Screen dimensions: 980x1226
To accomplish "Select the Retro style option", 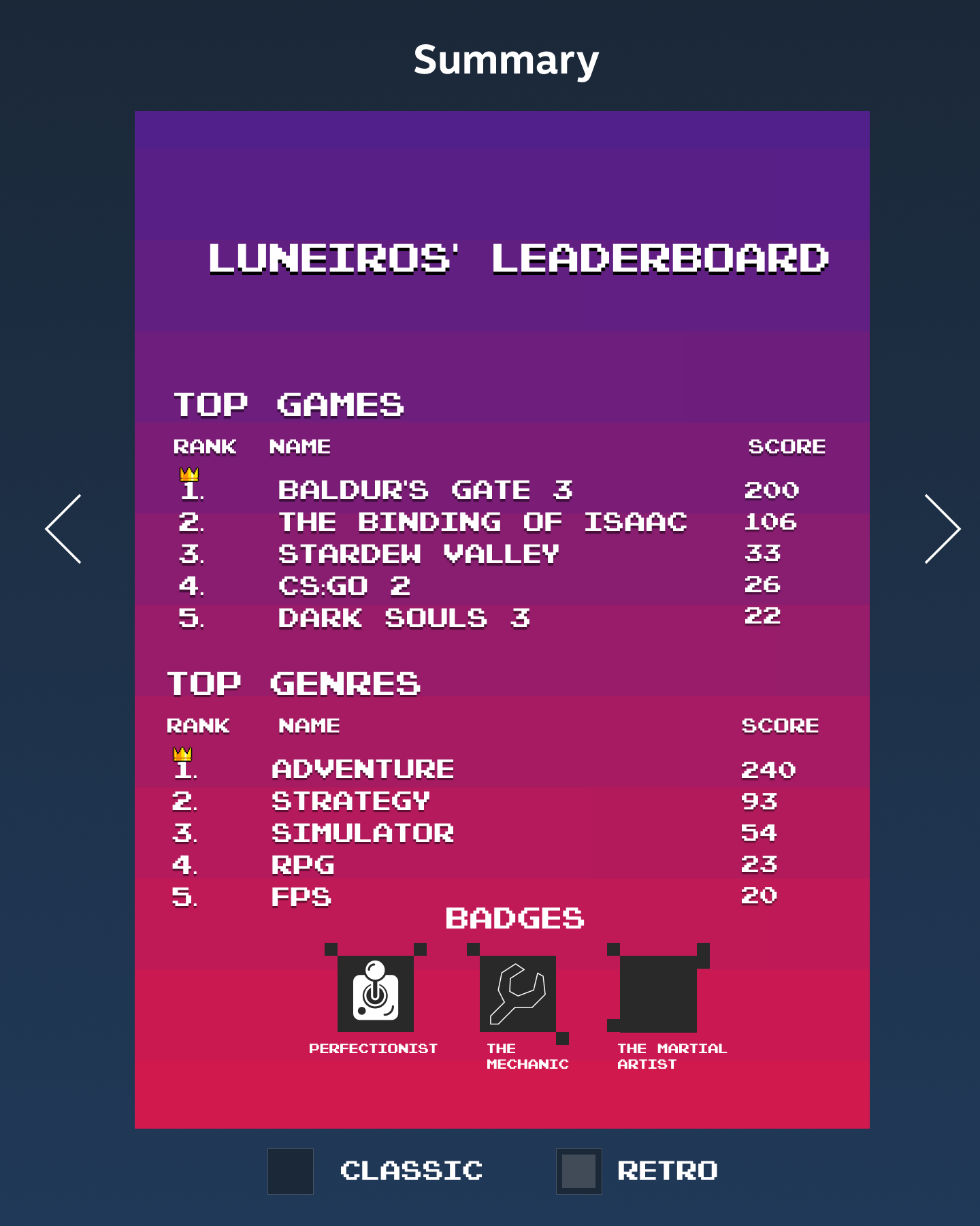I will pos(578,1171).
